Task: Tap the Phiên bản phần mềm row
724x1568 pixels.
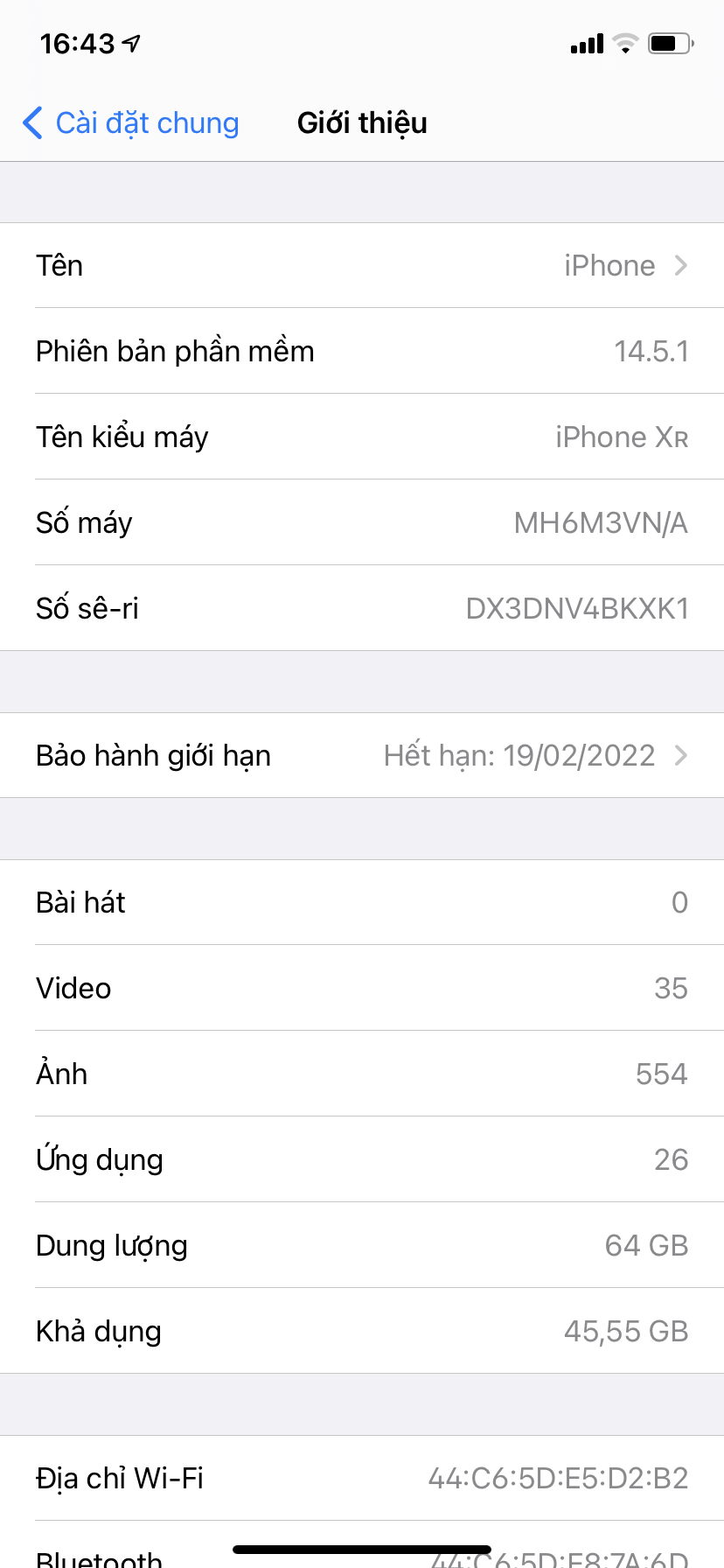Action: click(x=362, y=351)
